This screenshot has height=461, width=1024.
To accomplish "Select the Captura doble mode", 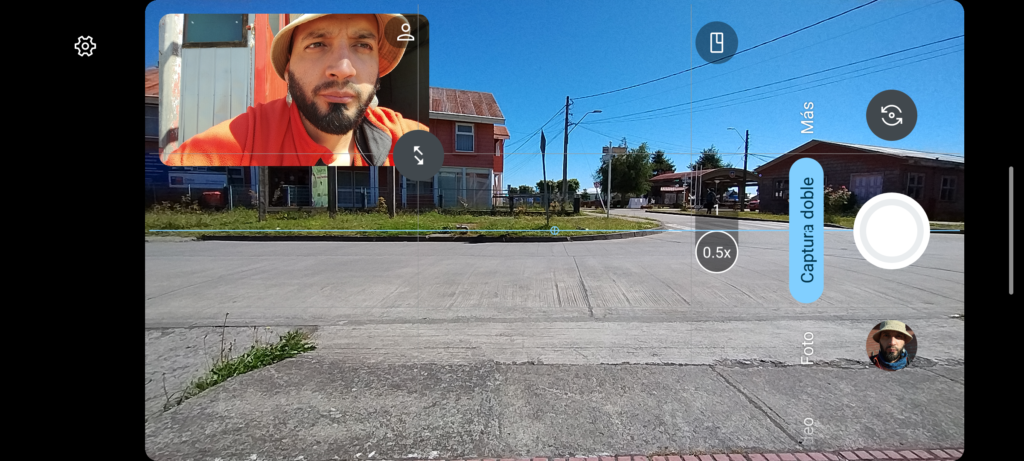I will [807, 231].
